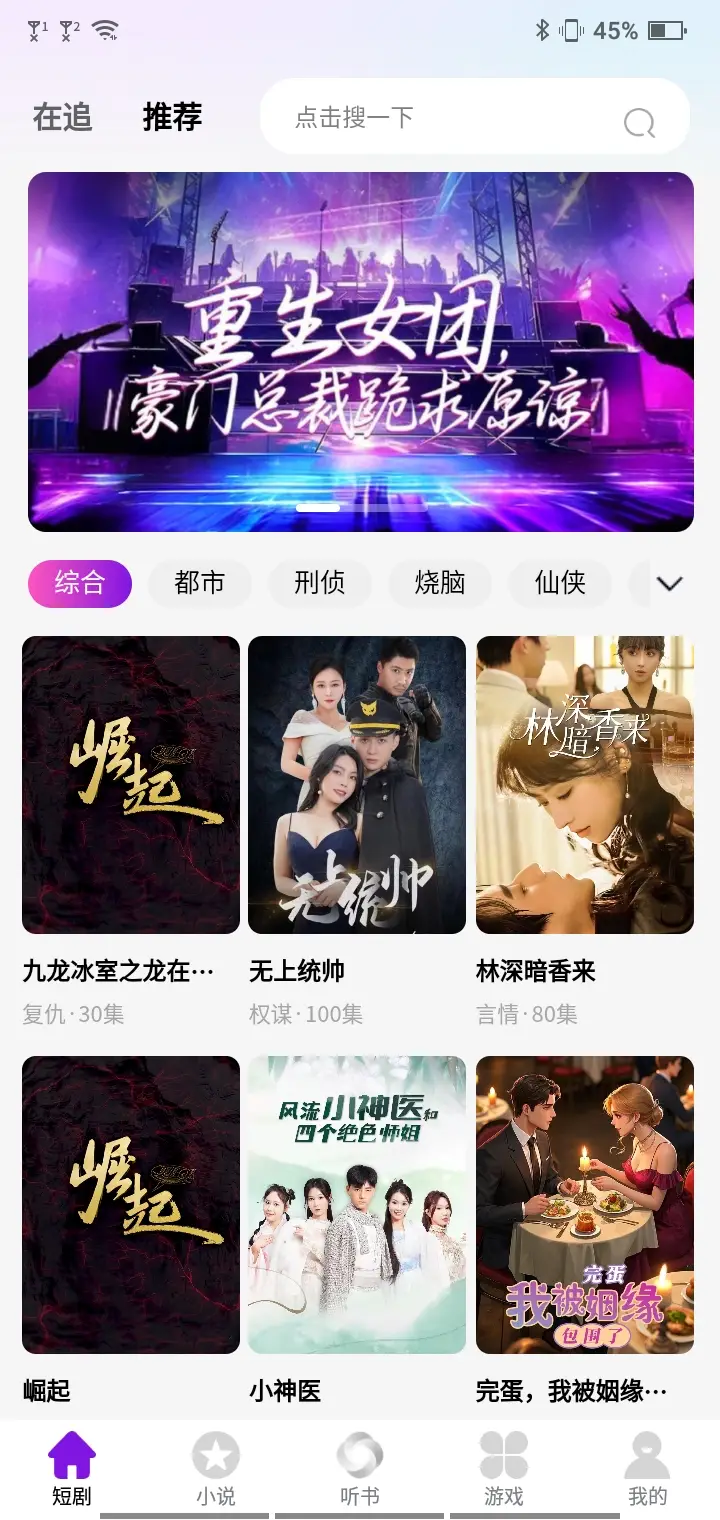
Task: Open 九龙冰室之龙在… drama card
Action: 131,785
